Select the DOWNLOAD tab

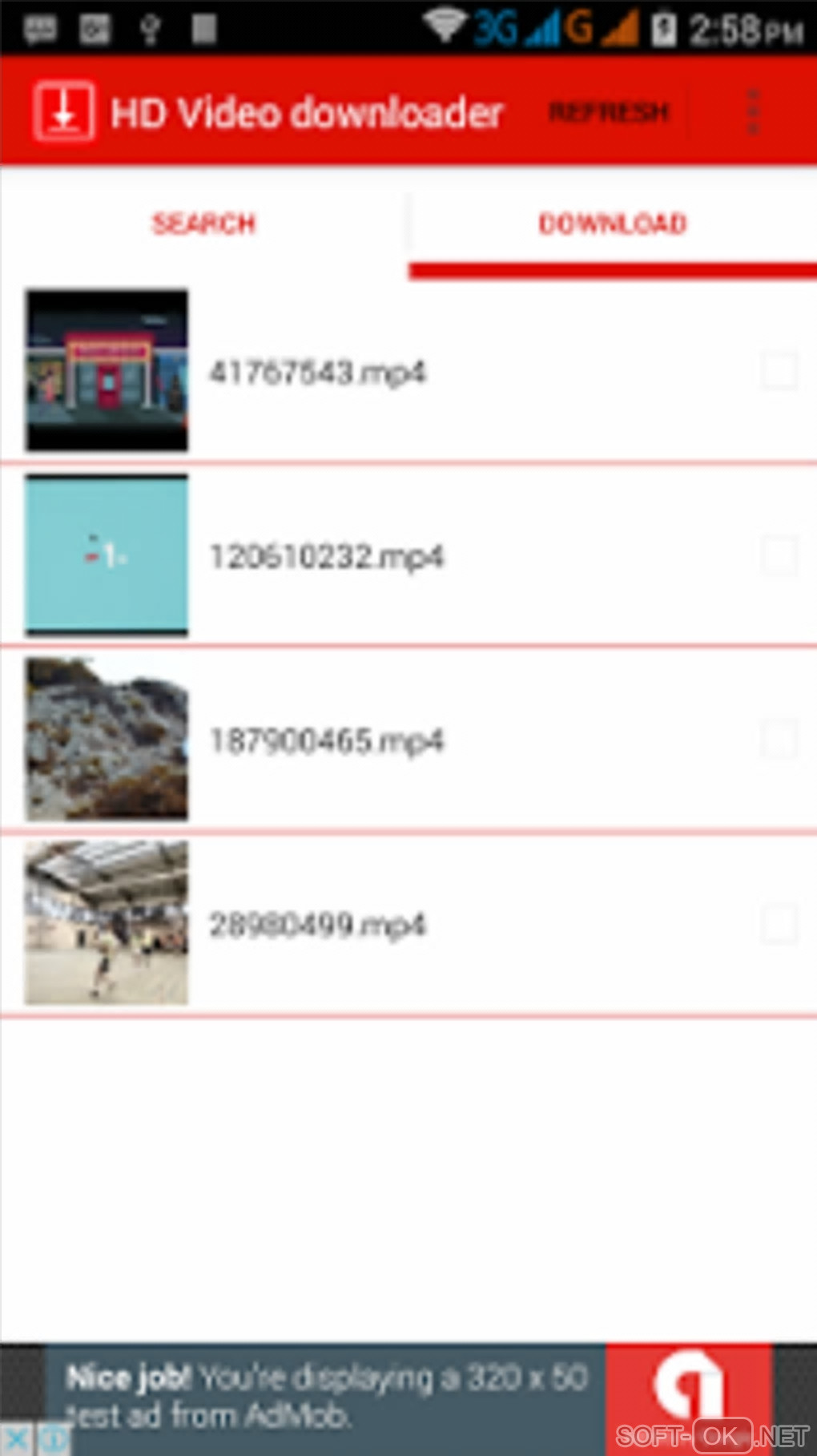[613, 224]
